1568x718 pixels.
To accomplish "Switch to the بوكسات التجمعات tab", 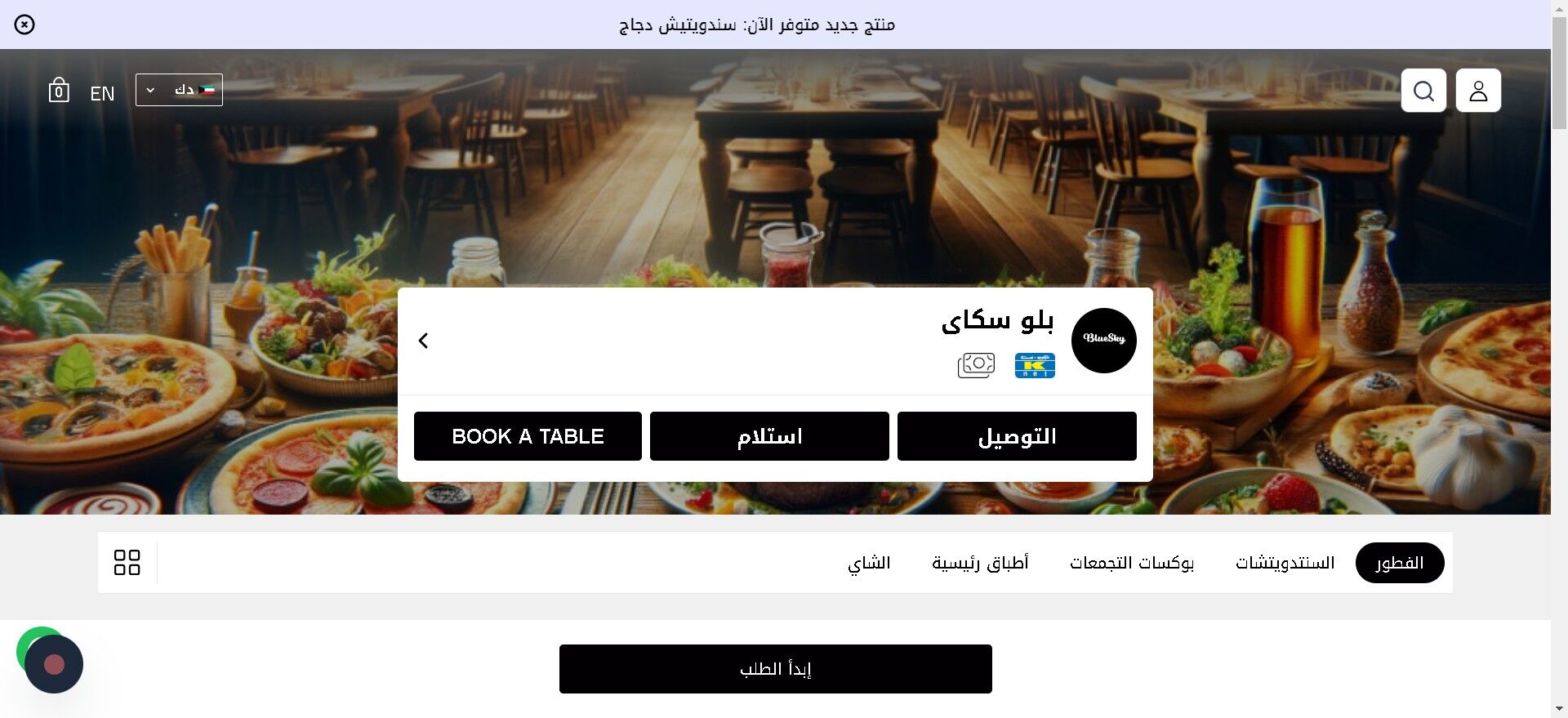I will pyautogui.click(x=1131, y=563).
